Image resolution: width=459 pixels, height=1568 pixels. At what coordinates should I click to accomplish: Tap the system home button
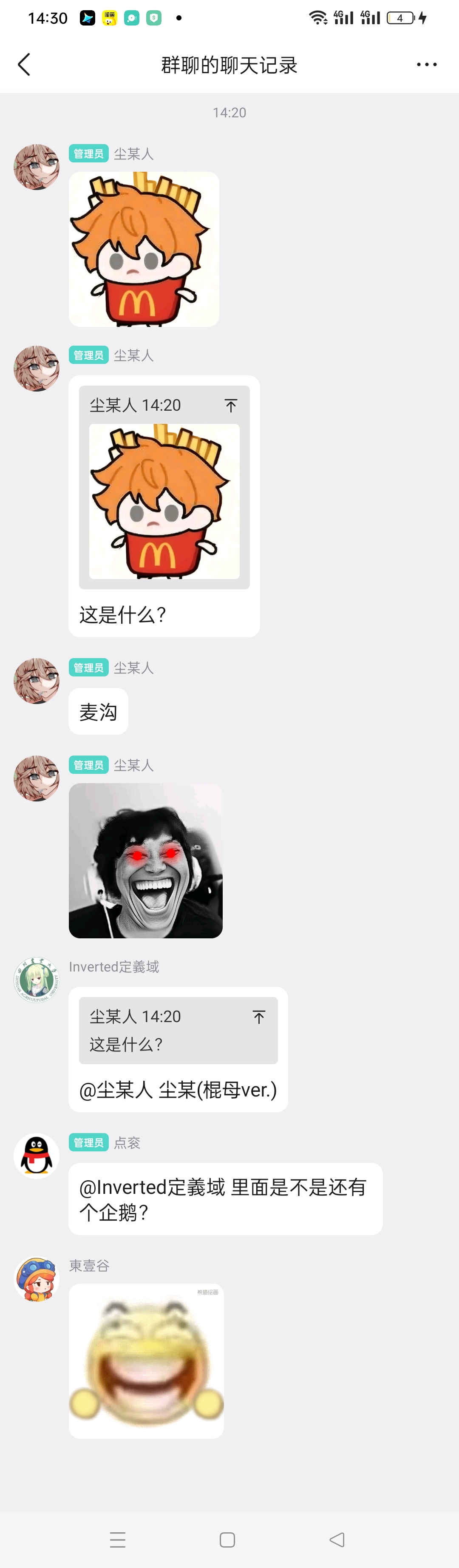point(227,1540)
